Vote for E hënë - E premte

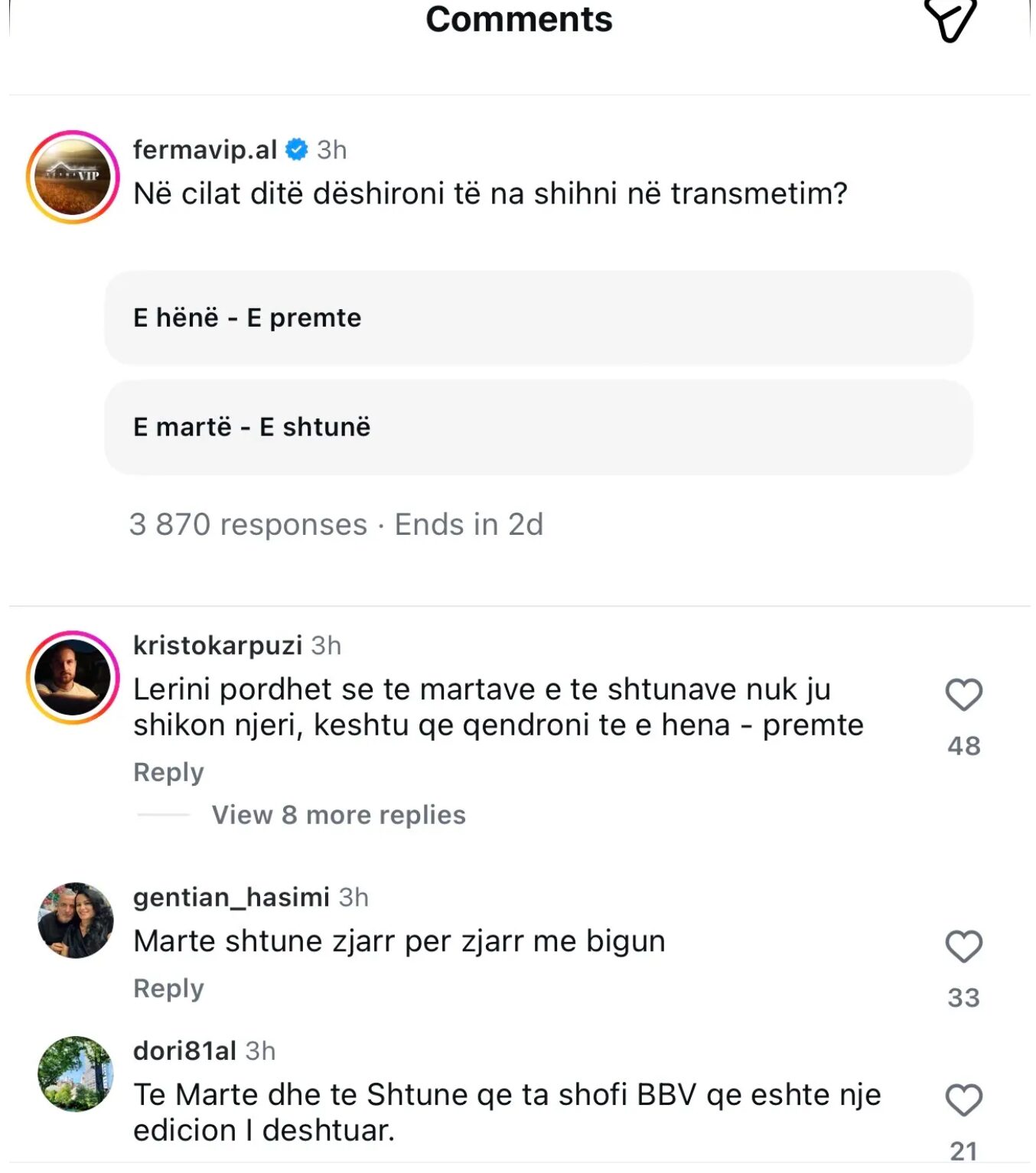coord(538,318)
